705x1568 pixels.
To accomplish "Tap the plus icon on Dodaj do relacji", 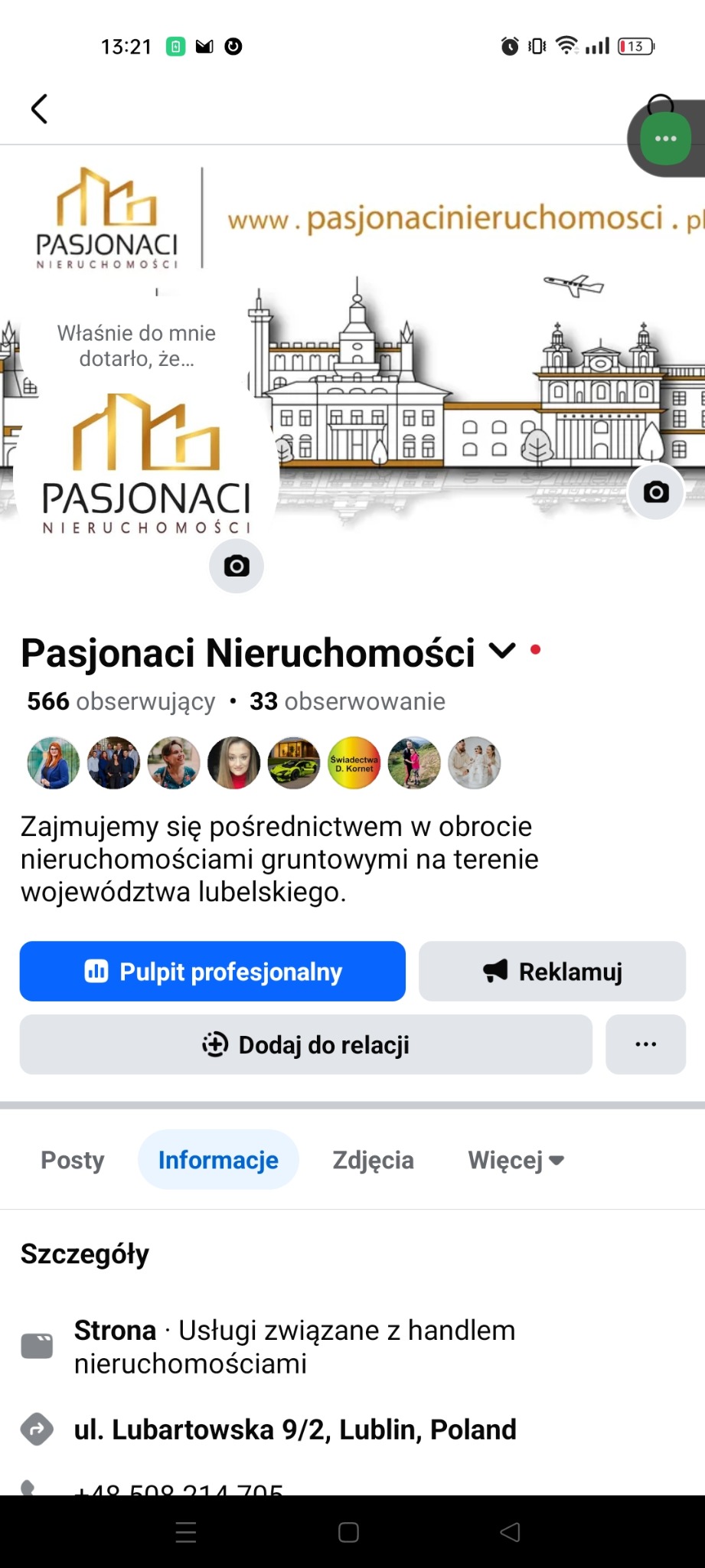I will pos(214,1044).
